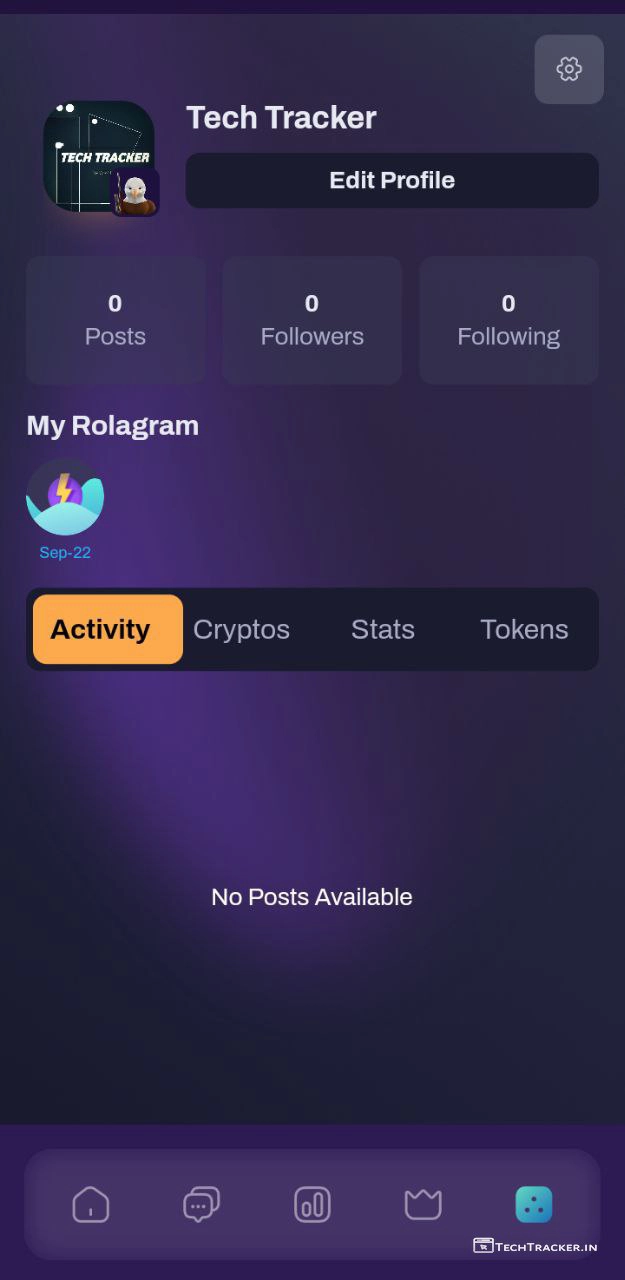Viewport: 625px width, 1280px height.
Task: Tap the Edit Profile button
Action: click(392, 180)
